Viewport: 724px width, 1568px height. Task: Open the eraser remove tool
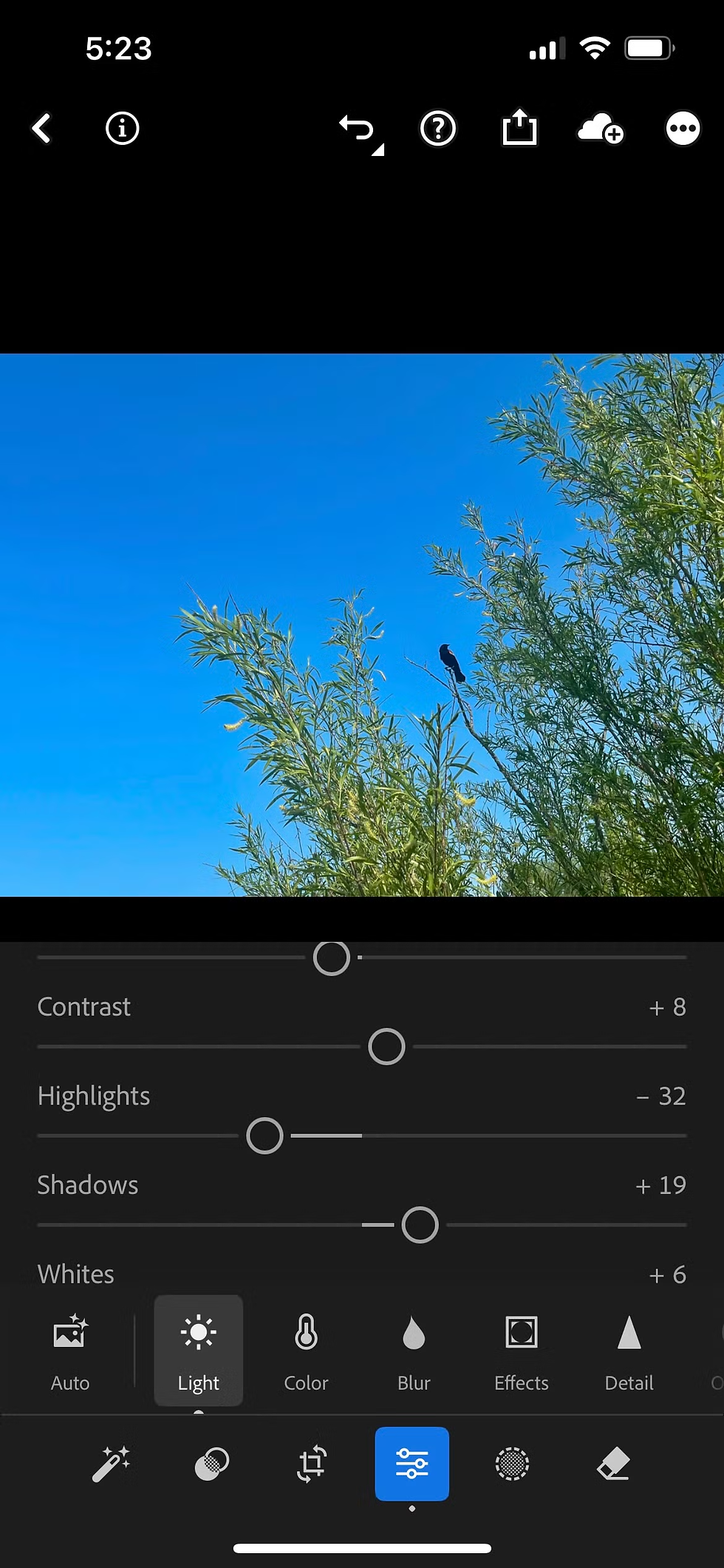(x=612, y=1464)
